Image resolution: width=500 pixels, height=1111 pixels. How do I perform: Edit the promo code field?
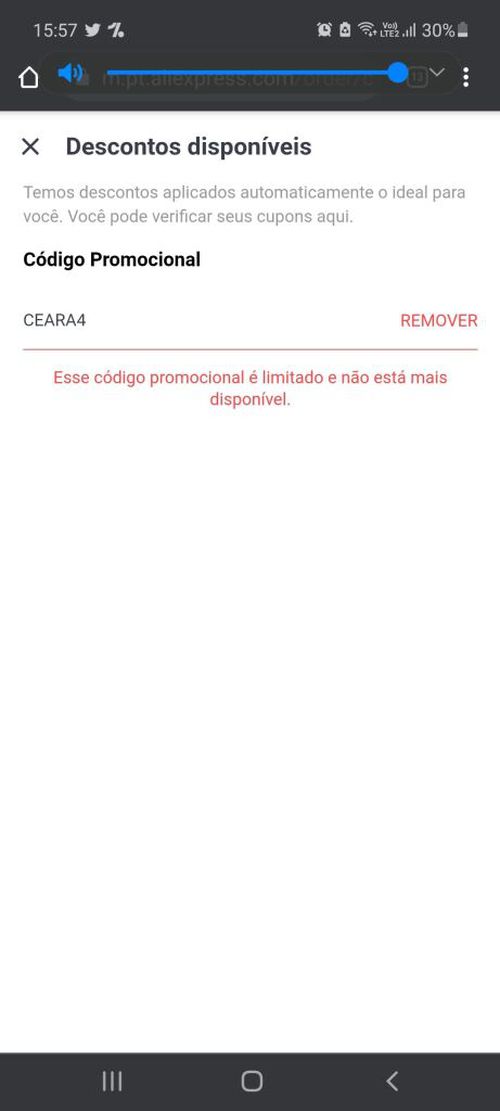pyautogui.click(x=205, y=320)
